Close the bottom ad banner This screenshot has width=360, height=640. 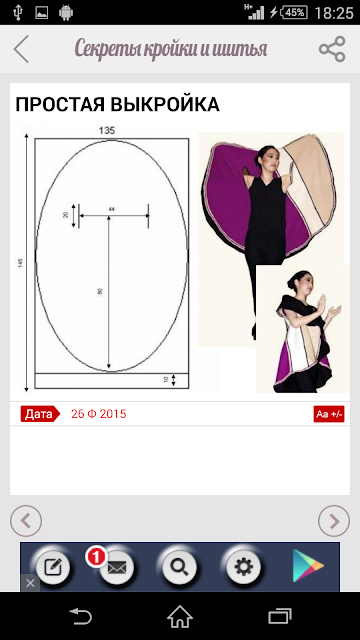click(30, 583)
